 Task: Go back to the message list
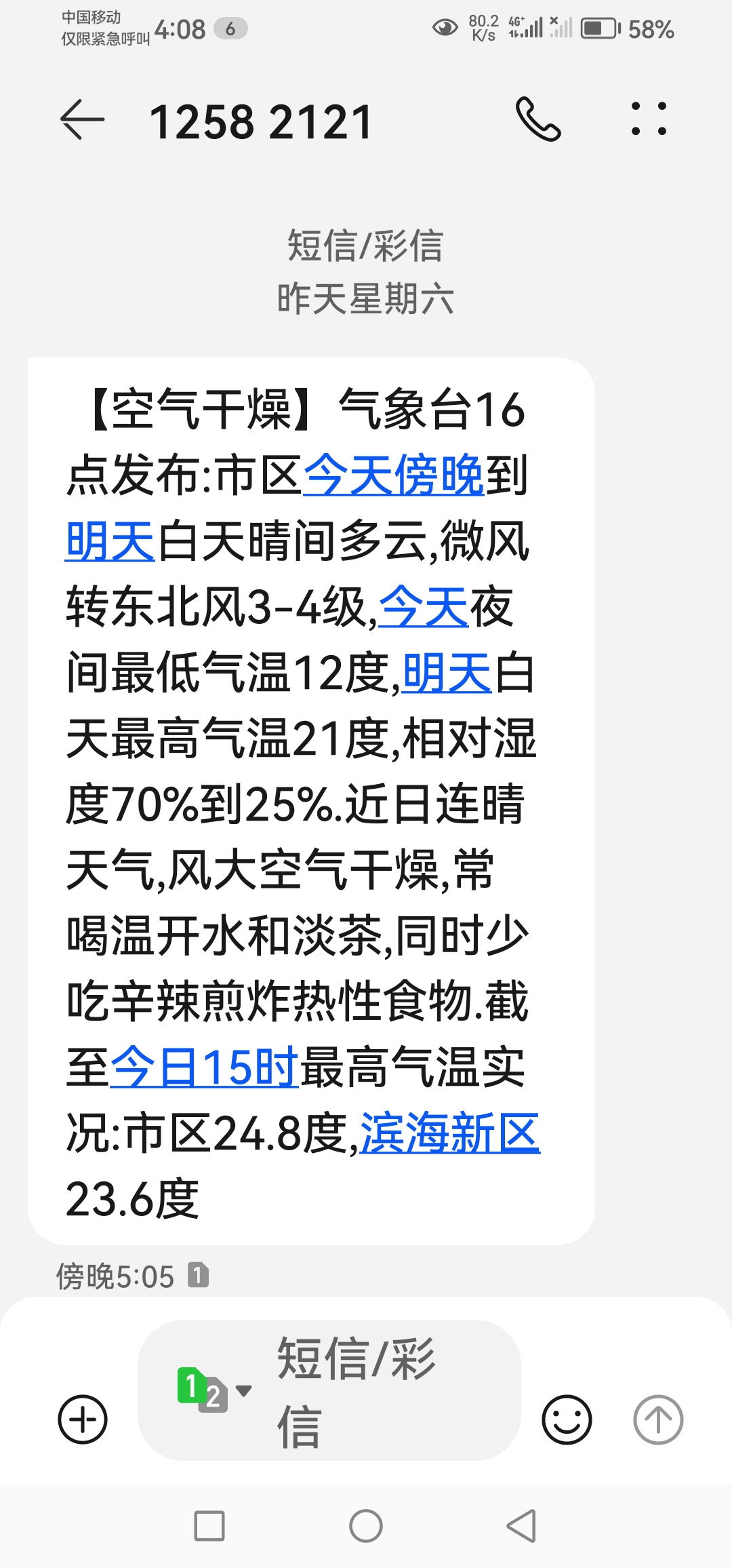tap(83, 120)
